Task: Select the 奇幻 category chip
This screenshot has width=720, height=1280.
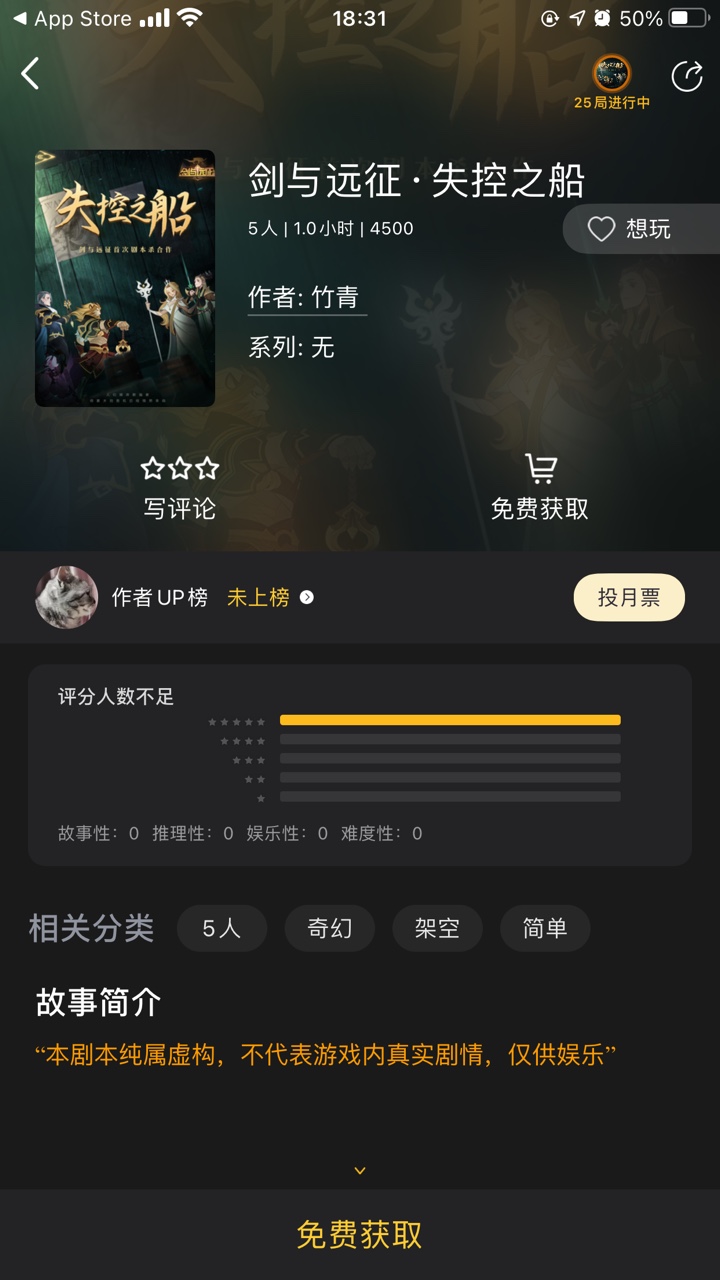Action: coord(330,928)
